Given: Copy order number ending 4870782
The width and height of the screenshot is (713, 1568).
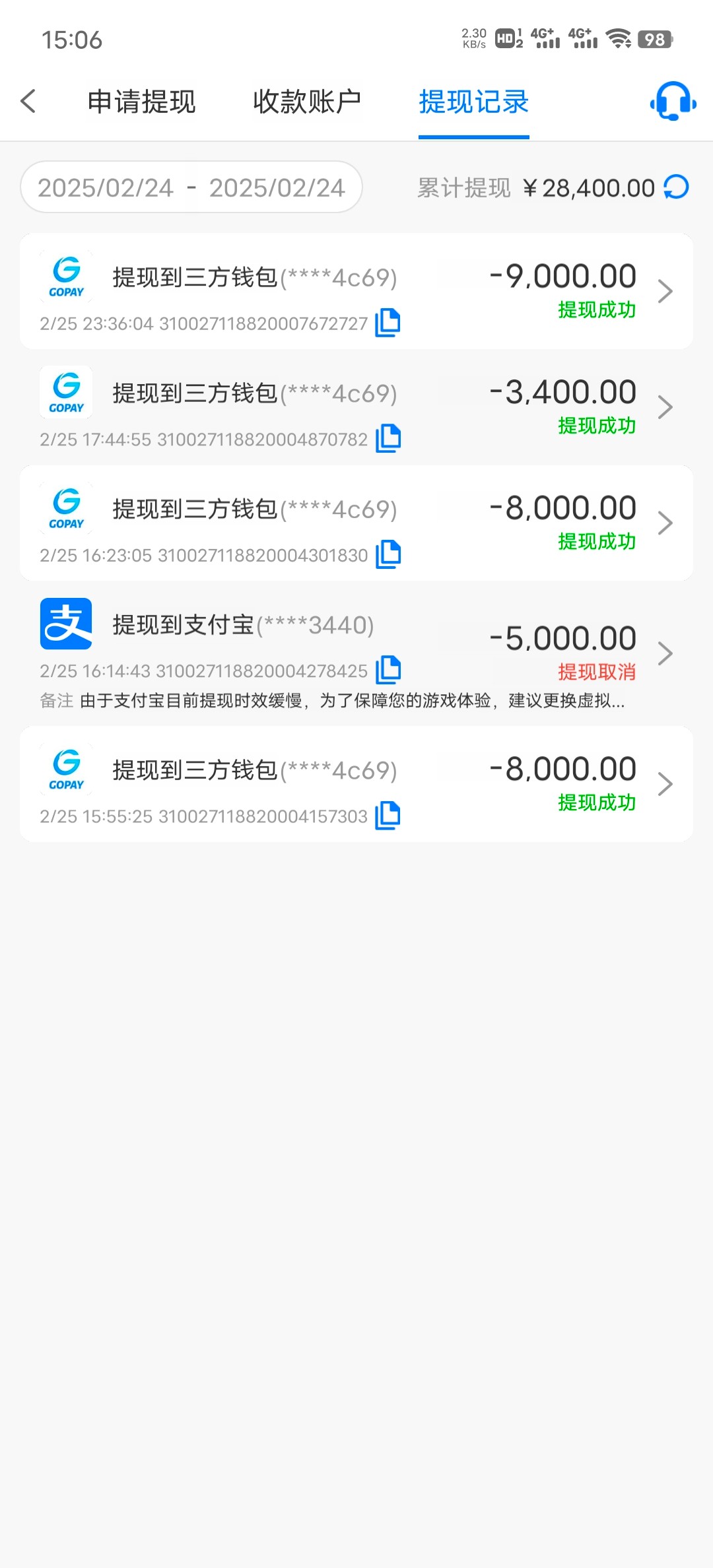Looking at the screenshot, I should [x=388, y=439].
